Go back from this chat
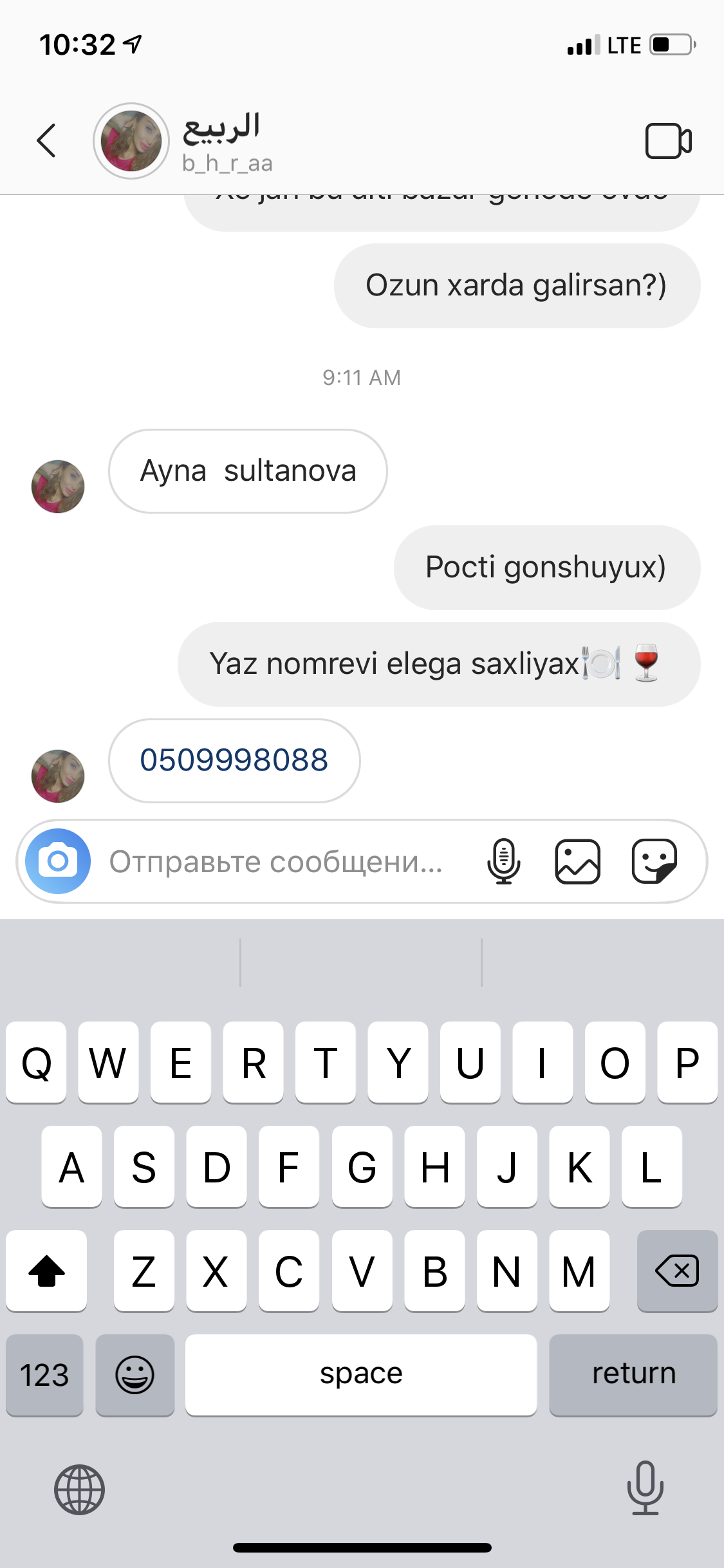Image resolution: width=724 pixels, height=1568 pixels. point(46,140)
